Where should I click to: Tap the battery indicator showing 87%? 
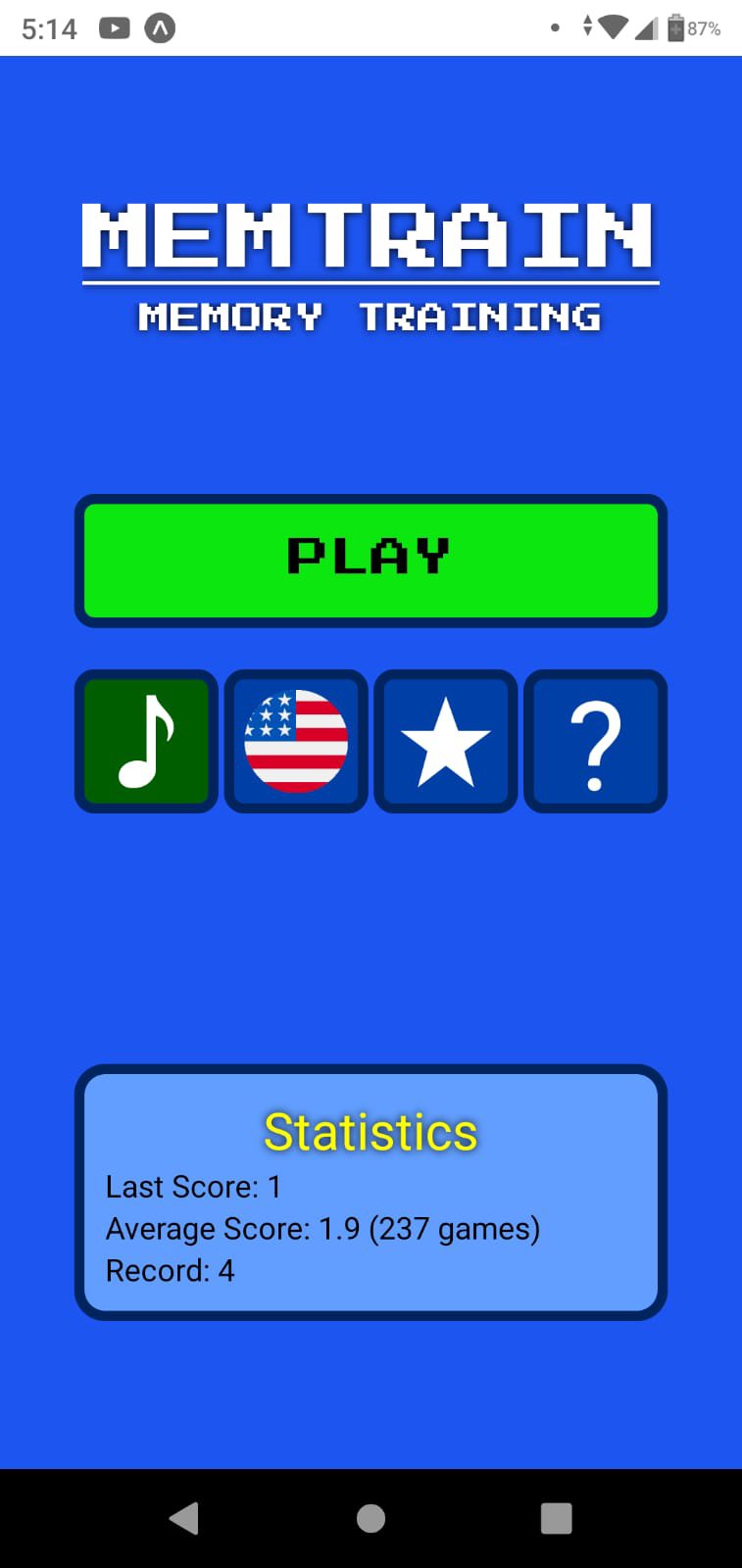[681, 28]
